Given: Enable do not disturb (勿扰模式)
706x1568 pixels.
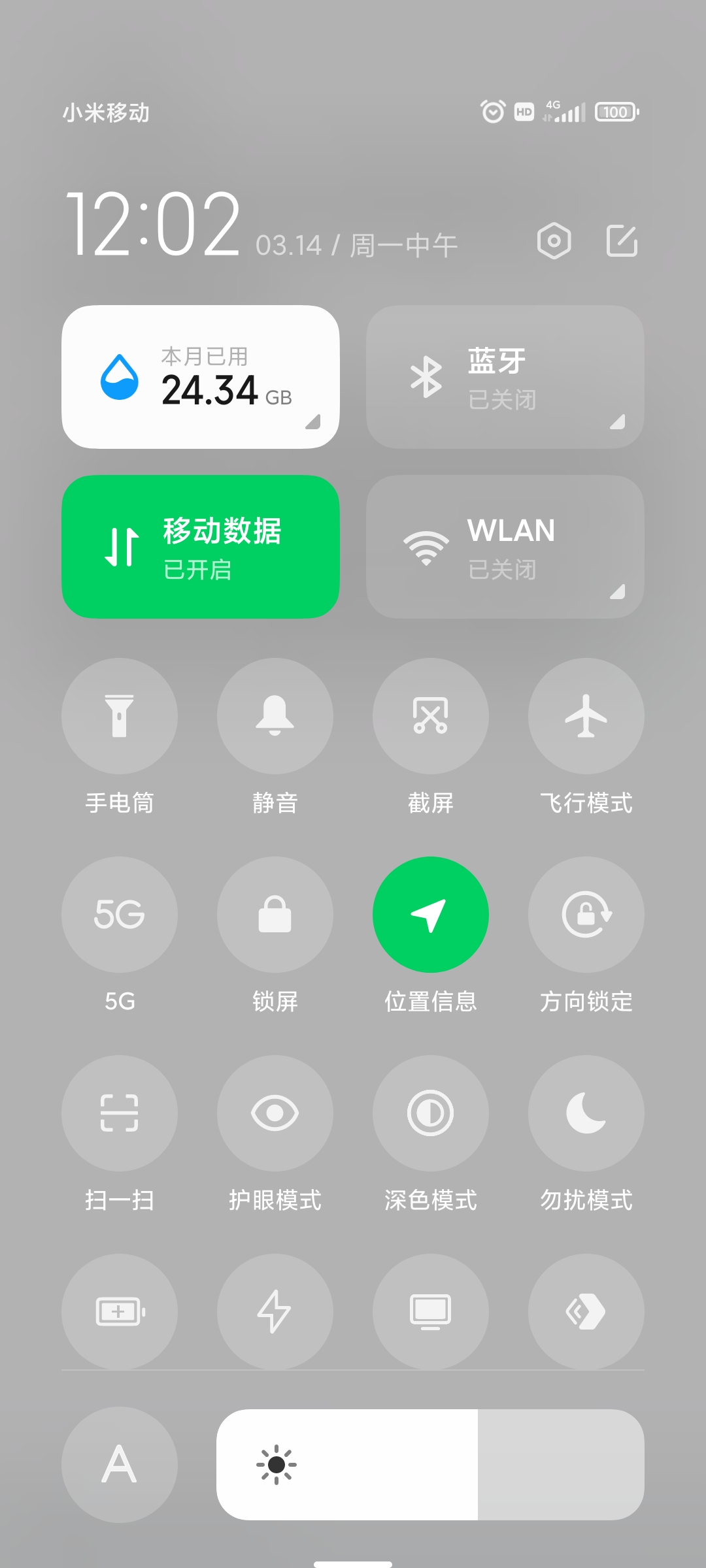Looking at the screenshot, I should (586, 1113).
